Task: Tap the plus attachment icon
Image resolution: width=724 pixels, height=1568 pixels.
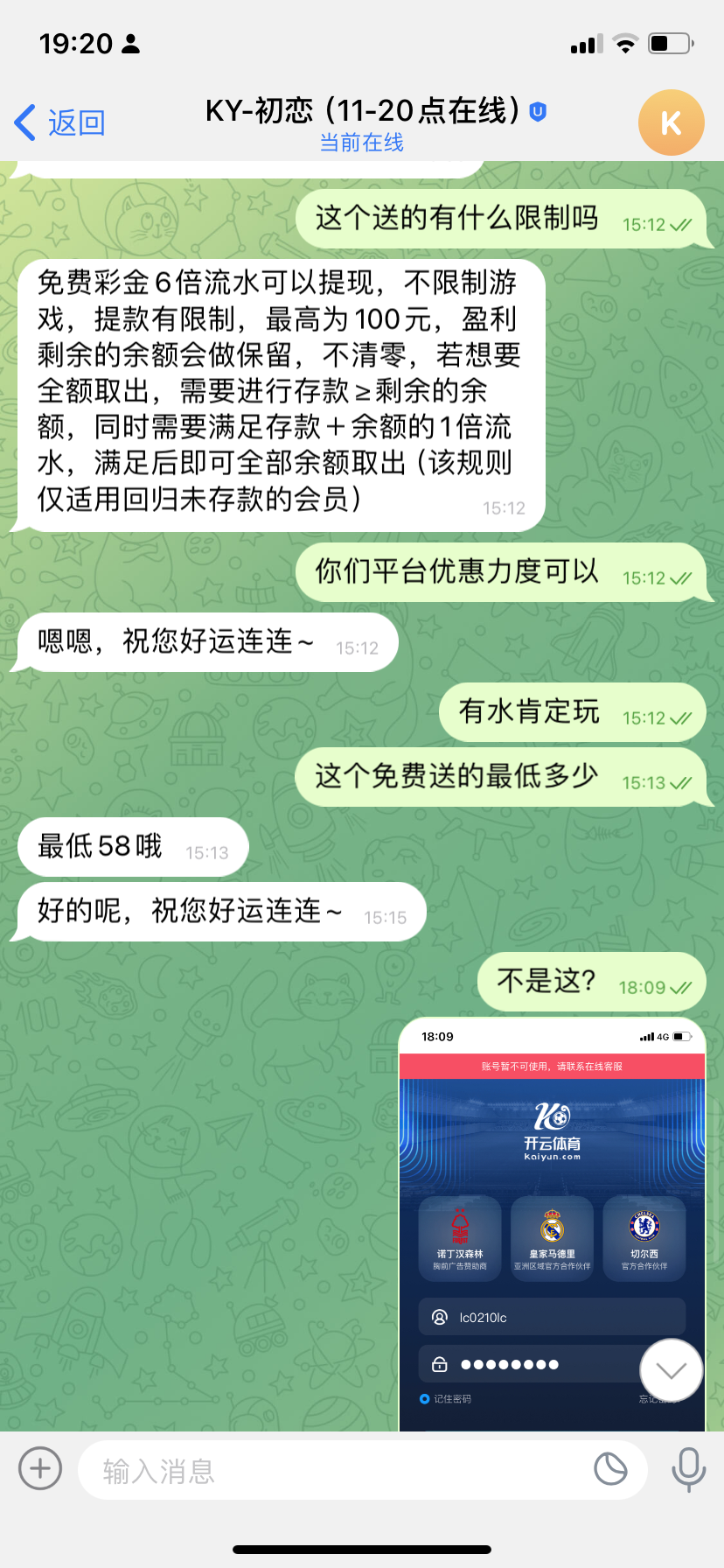Action: coord(40,1468)
